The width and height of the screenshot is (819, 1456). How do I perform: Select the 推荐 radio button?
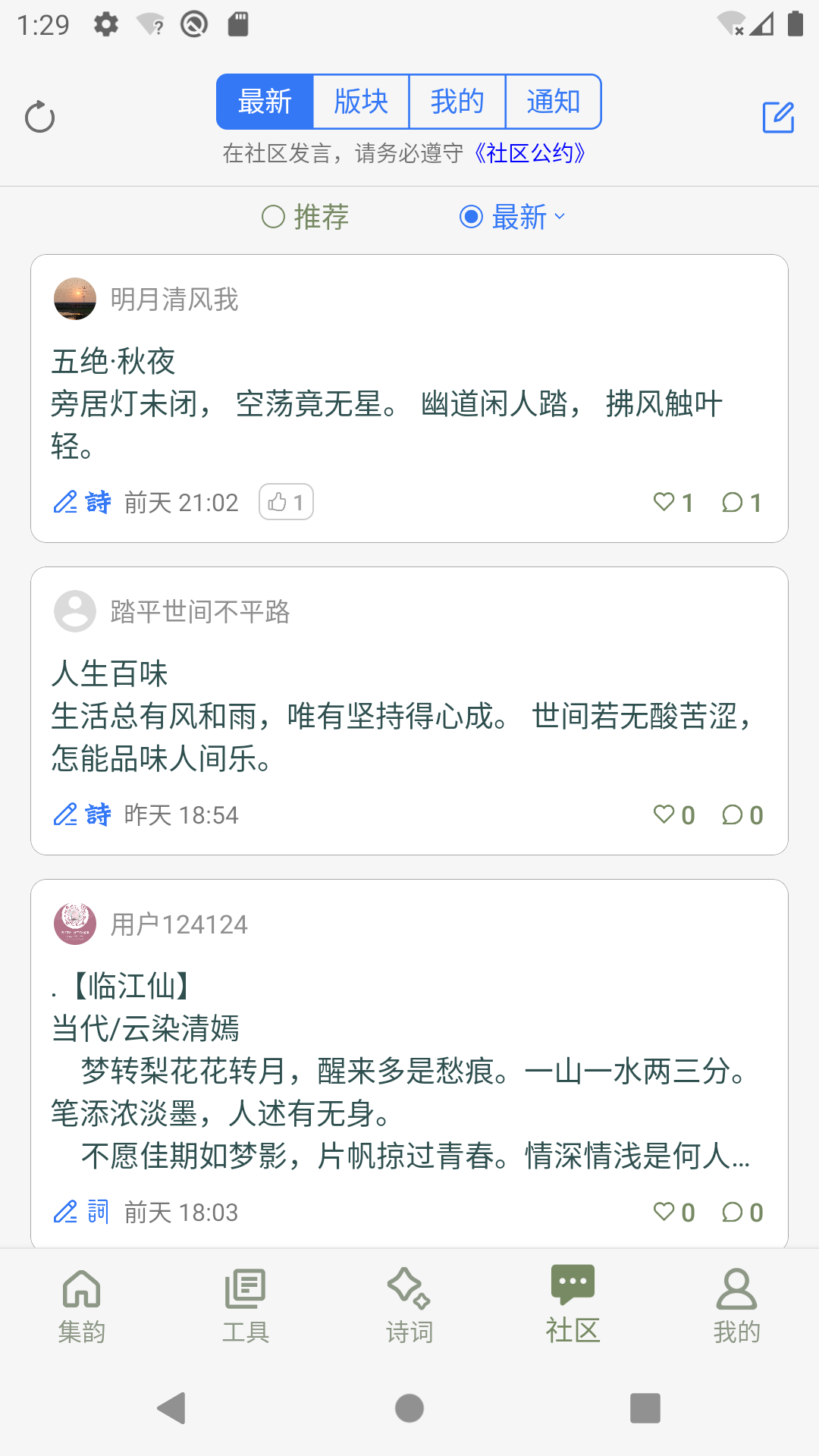(275, 217)
